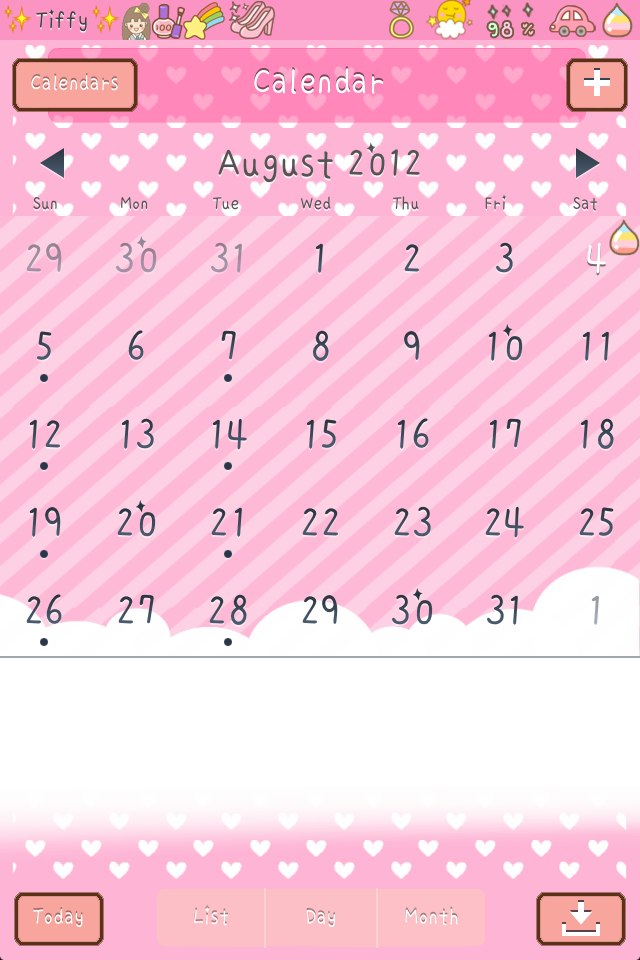Image resolution: width=640 pixels, height=960 pixels.
Task: Select August 14 on the calendar
Action: tap(228, 435)
